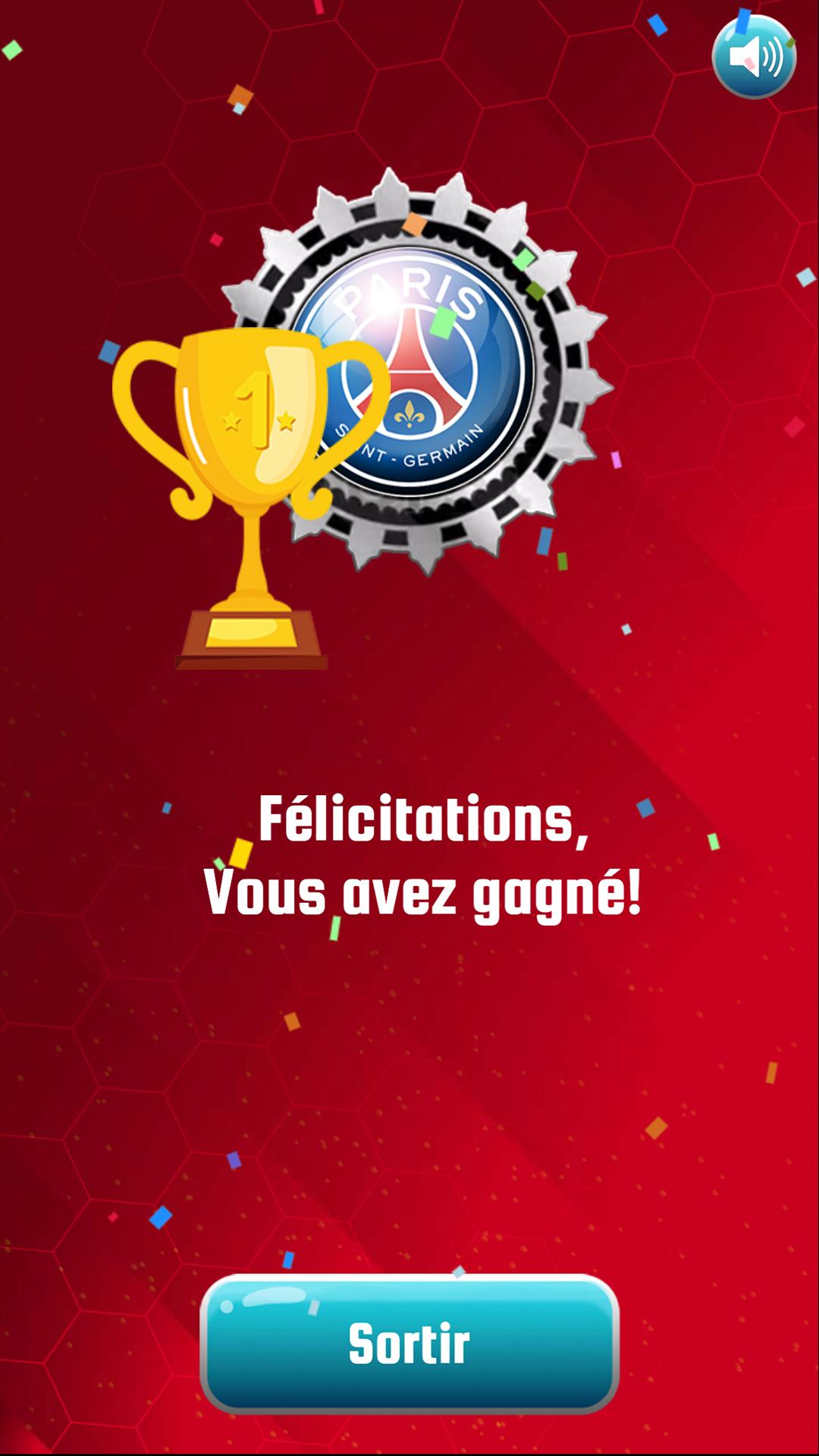Mute the game sound with the speaker icon
The image size is (819, 1456).
(x=754, y=57)
